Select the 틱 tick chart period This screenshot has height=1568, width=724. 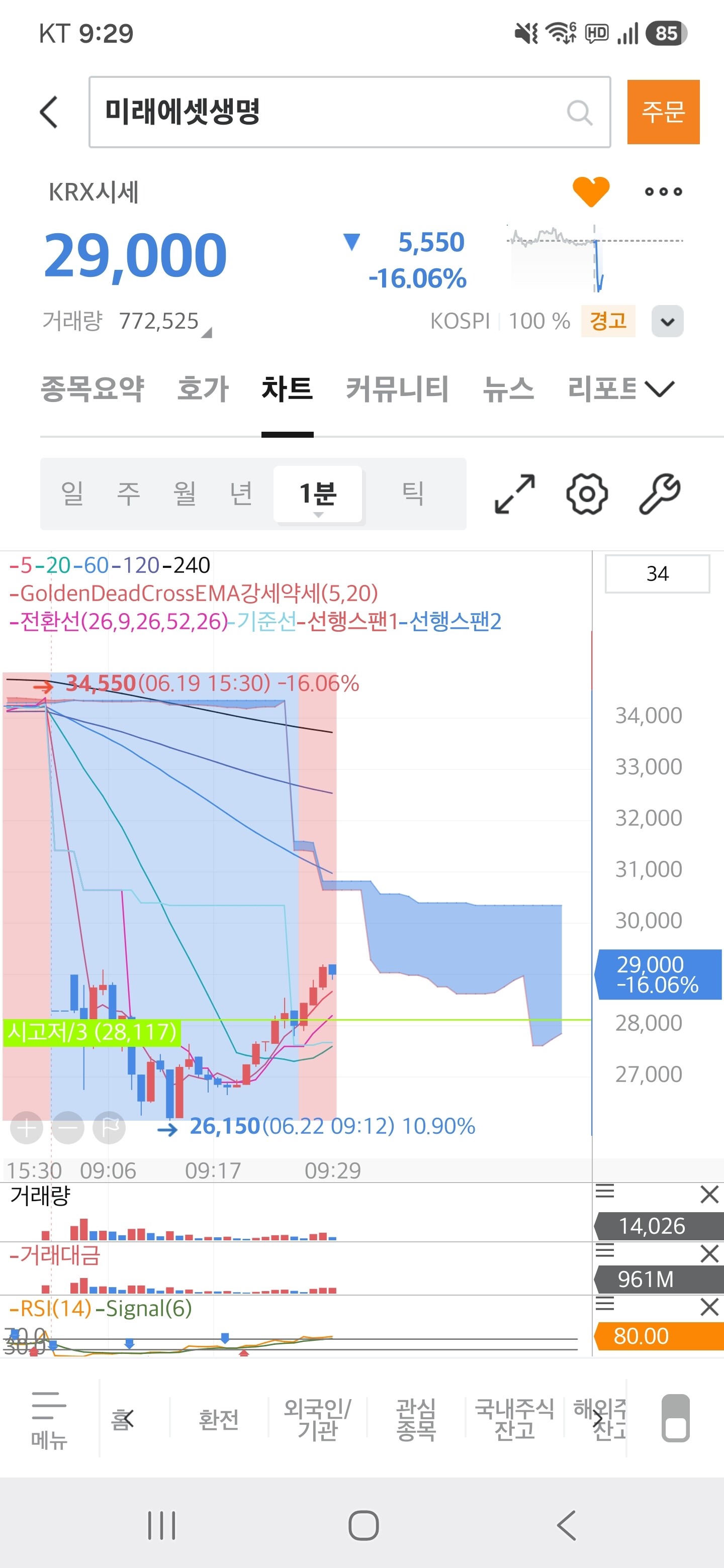412,494
